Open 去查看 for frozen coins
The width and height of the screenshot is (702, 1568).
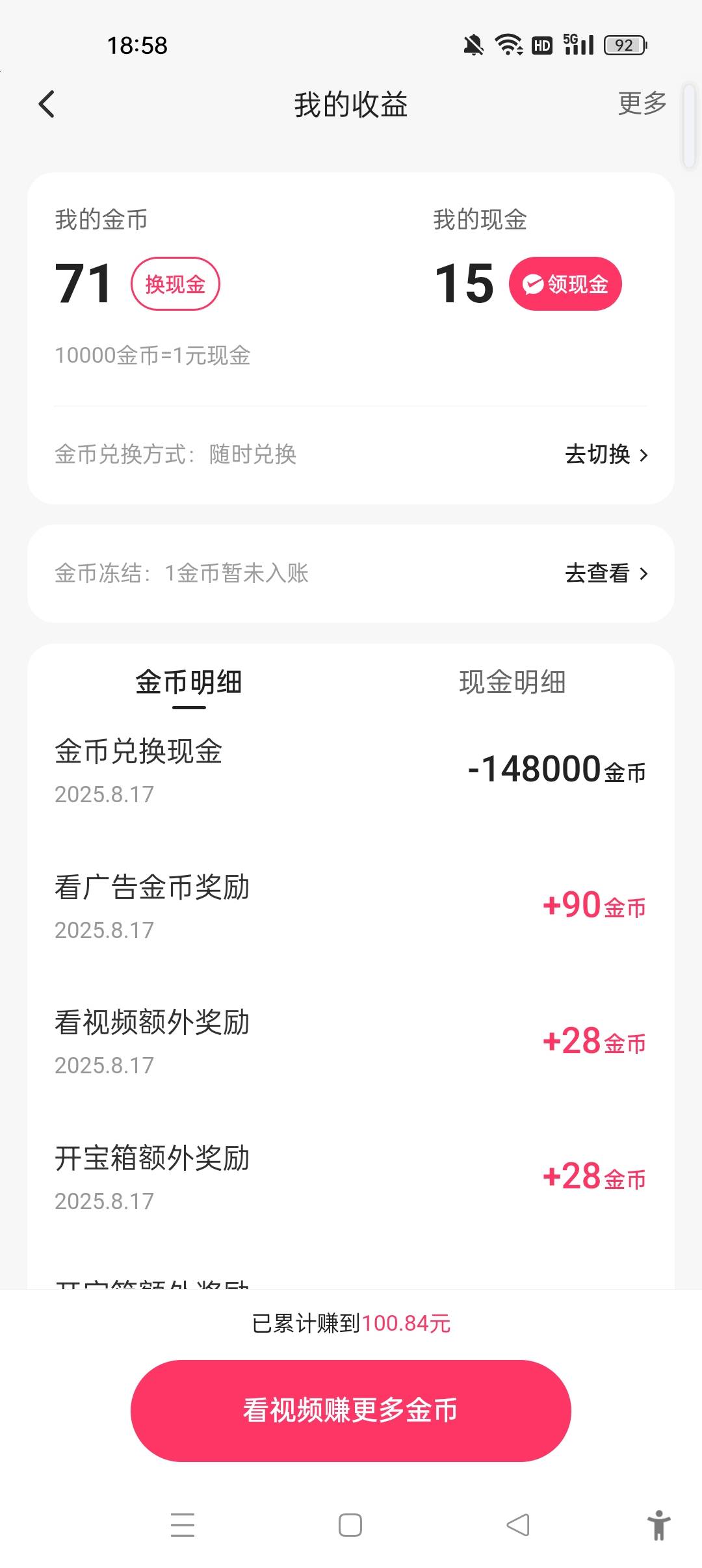(606, 573)
